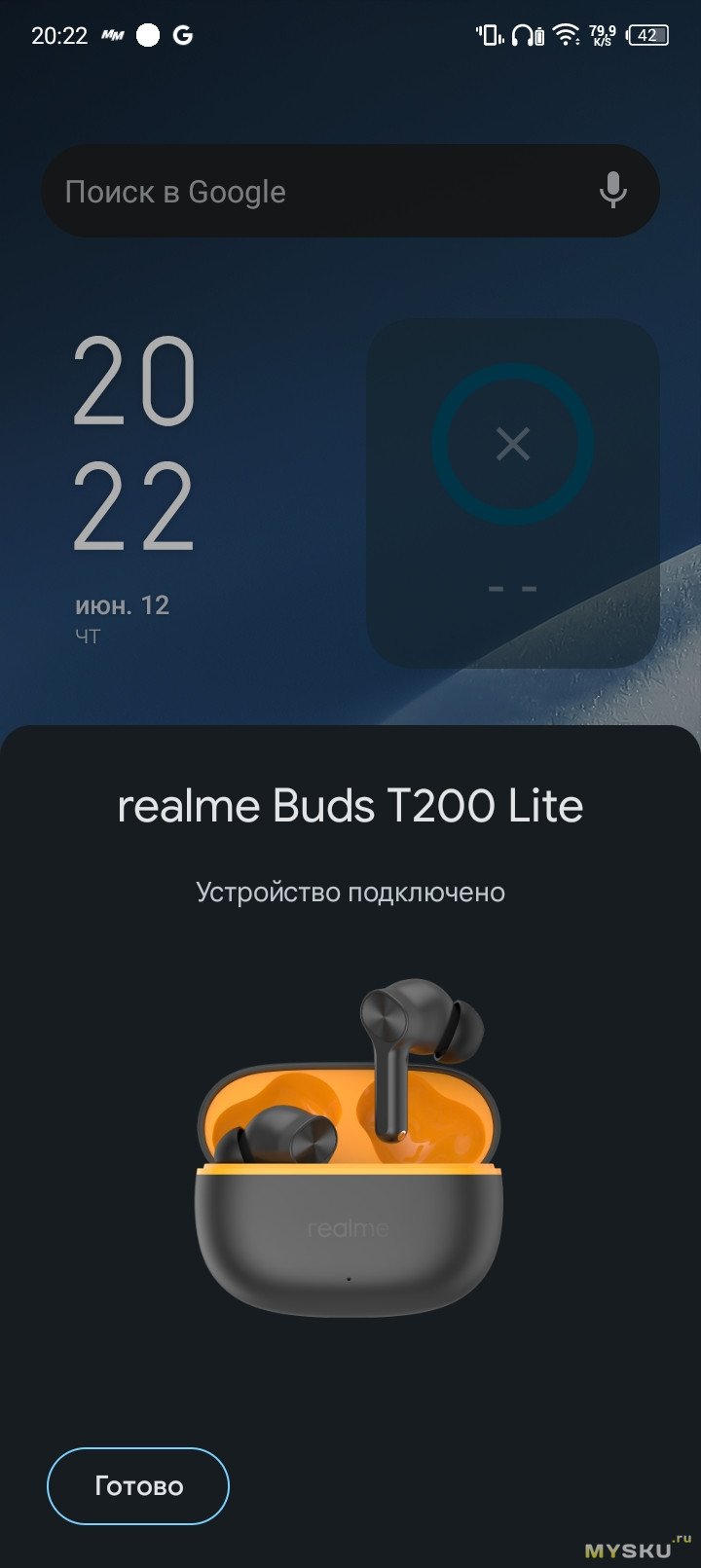This screenshot has width=701, height=1568.
Task: Start voice search with the microphone
Action: coord(612,191)
